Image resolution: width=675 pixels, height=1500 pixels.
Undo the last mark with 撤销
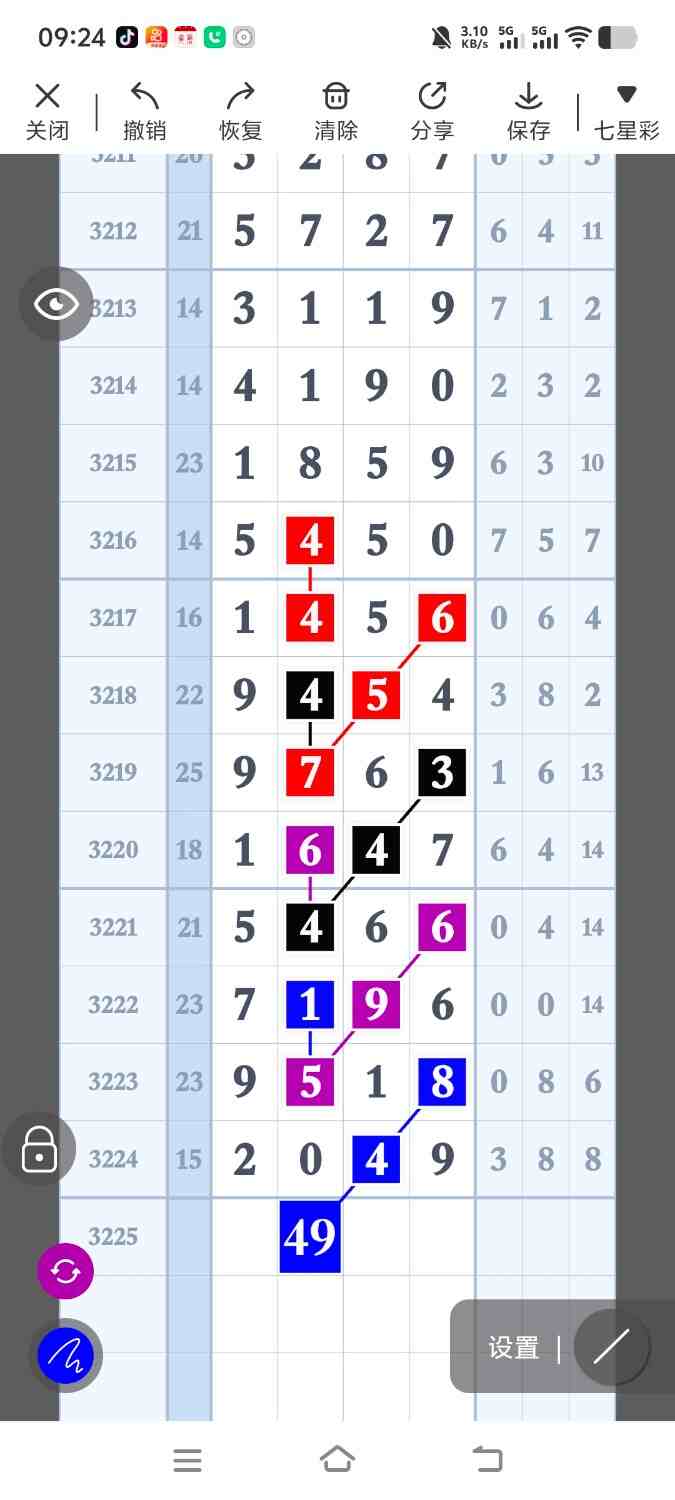(x=144, y=111)
